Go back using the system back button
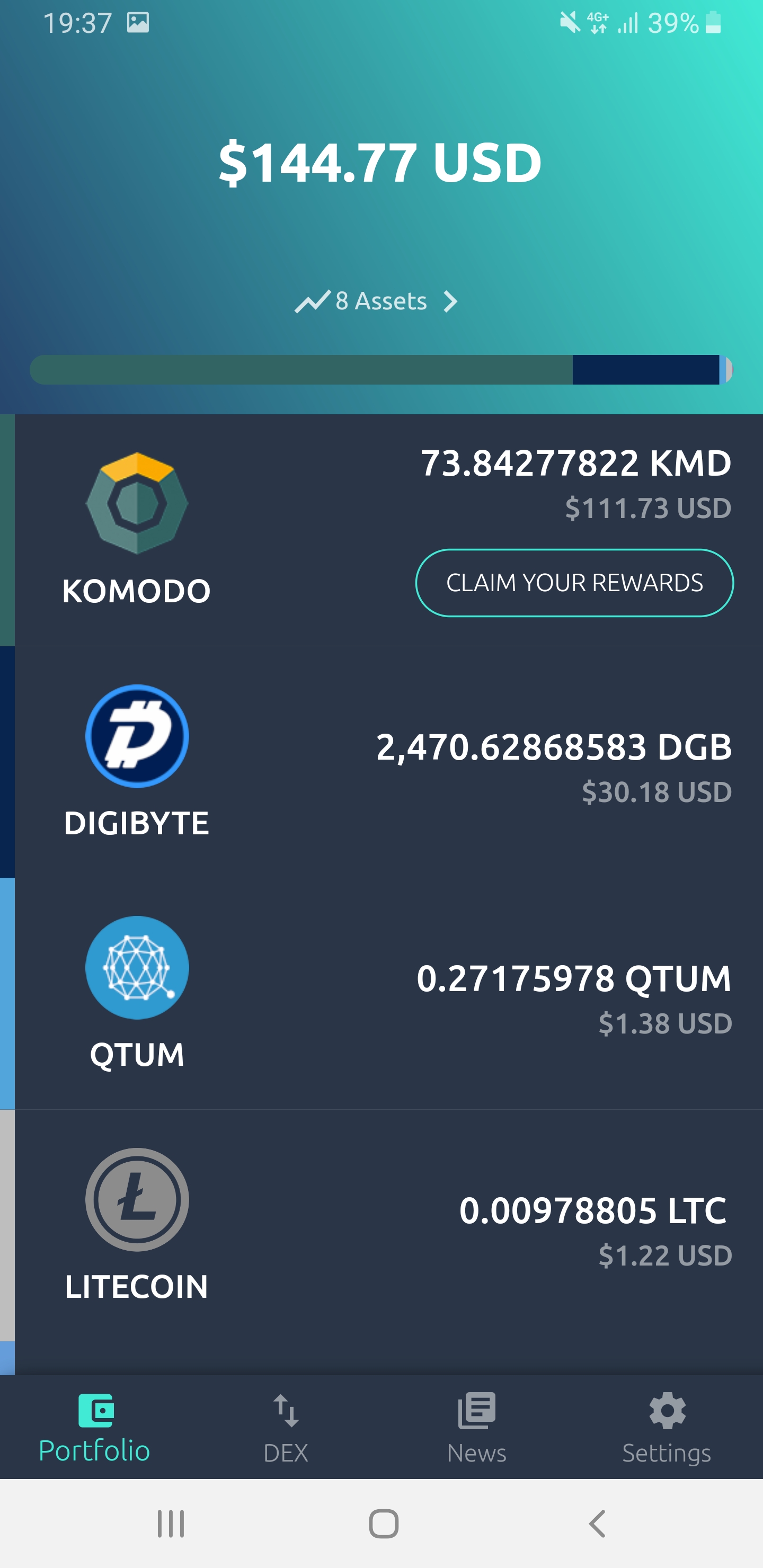Image resolution: width=763 pixels, height=1568 pixels. (x=597, y=1524)
